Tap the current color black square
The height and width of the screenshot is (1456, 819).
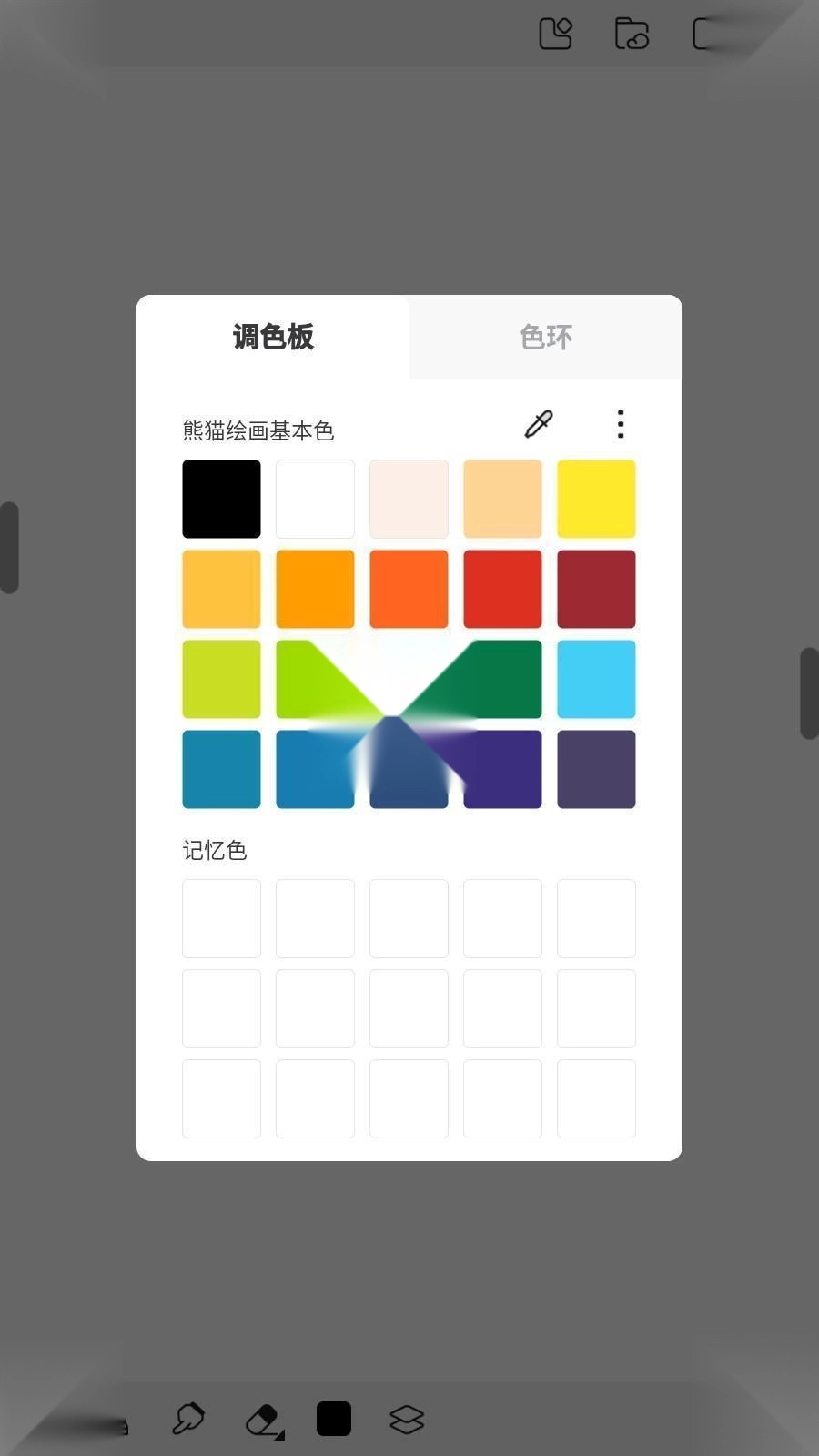point(334,1419)
